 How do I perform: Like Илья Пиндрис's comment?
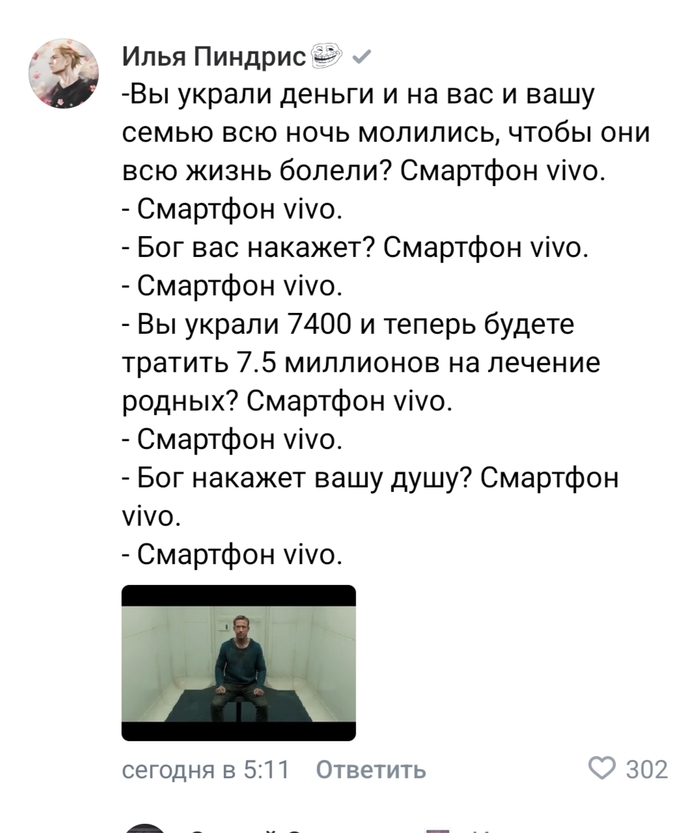click(x=603, y=769)
